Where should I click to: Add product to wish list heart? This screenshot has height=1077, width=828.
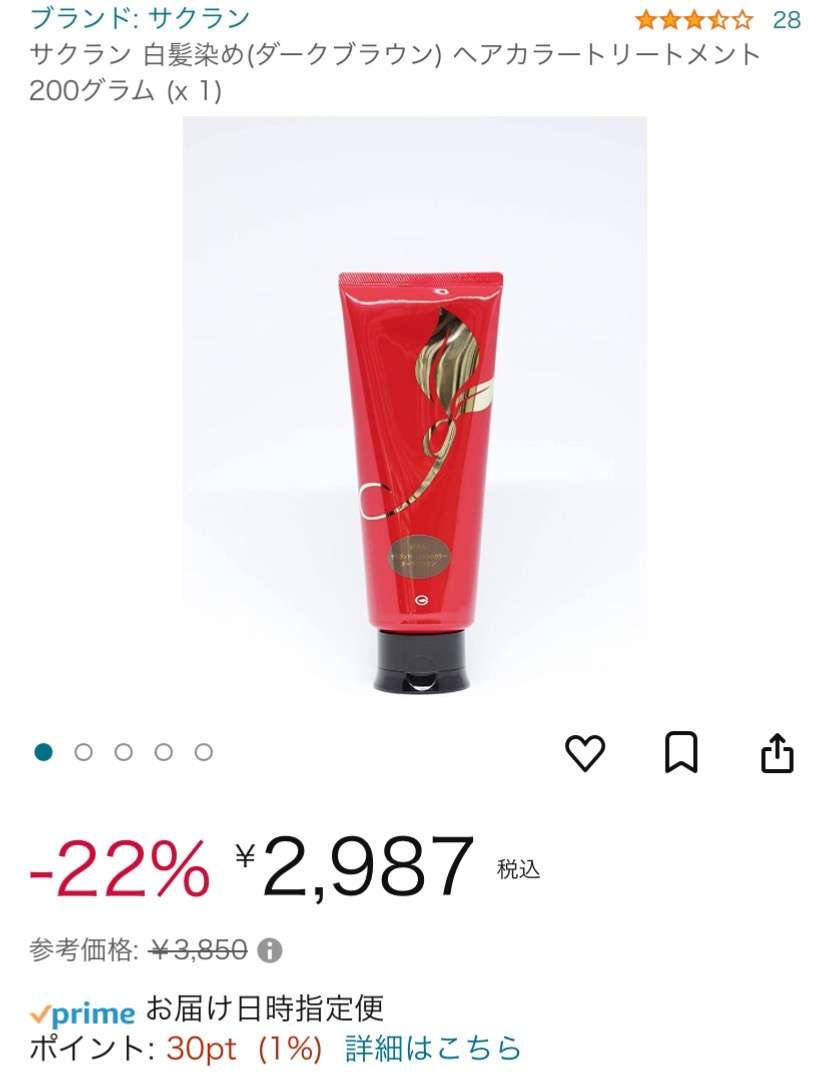[x=585, y=753]
